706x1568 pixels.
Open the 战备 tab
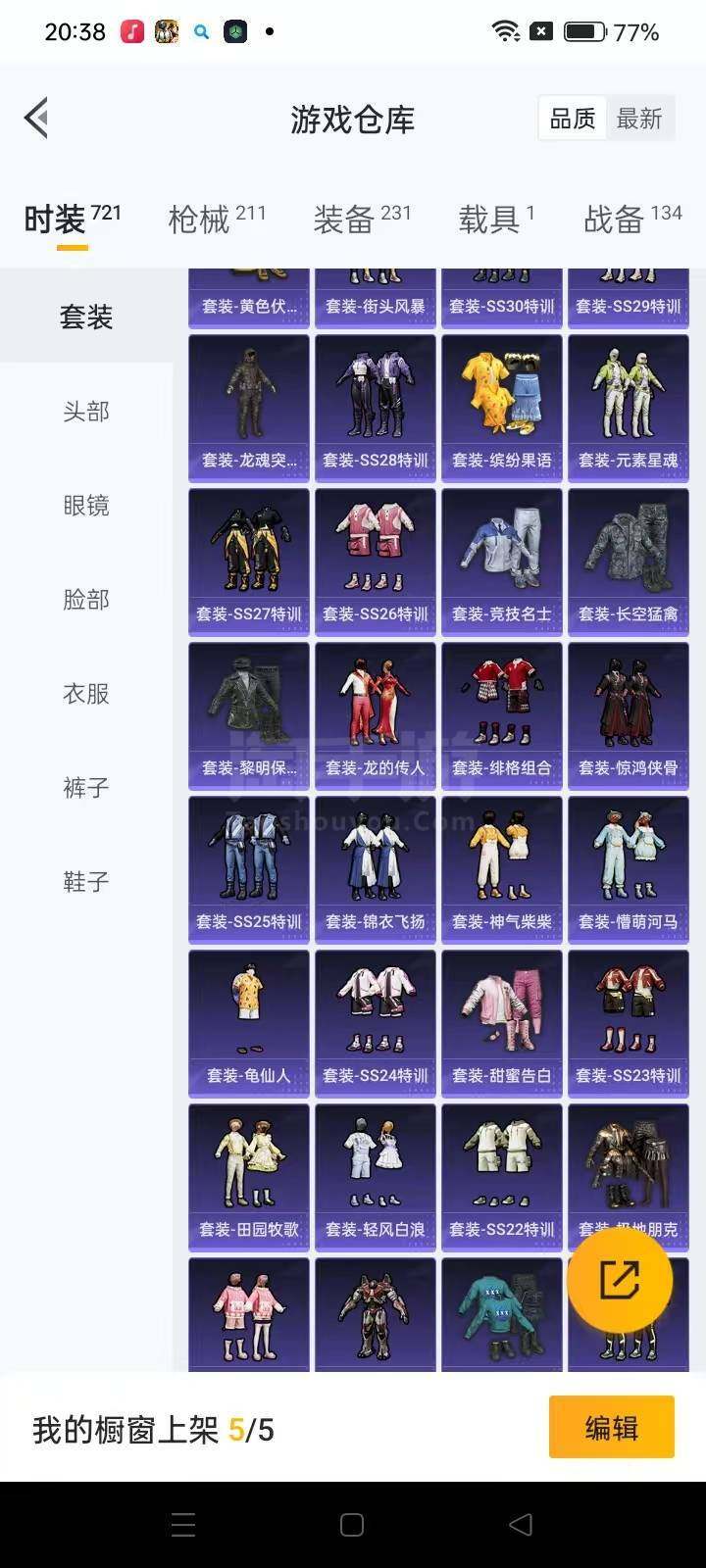point(632,219)
